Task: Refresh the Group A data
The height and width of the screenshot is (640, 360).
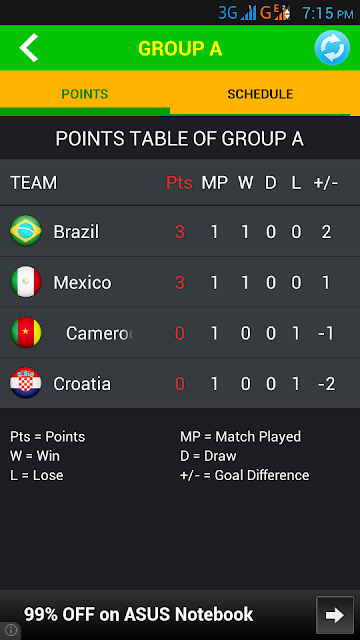Action: point(332,48)
